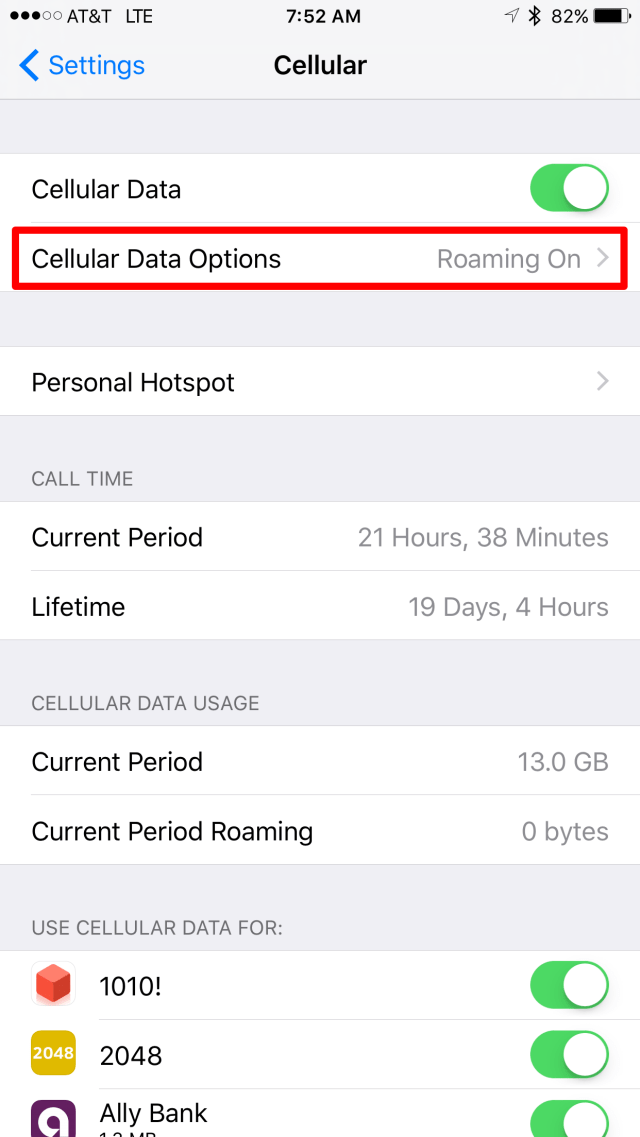640x1137 pixels.
Task: Switch off cellular data for Ally Bank
Action: [x=568, y=1118]
